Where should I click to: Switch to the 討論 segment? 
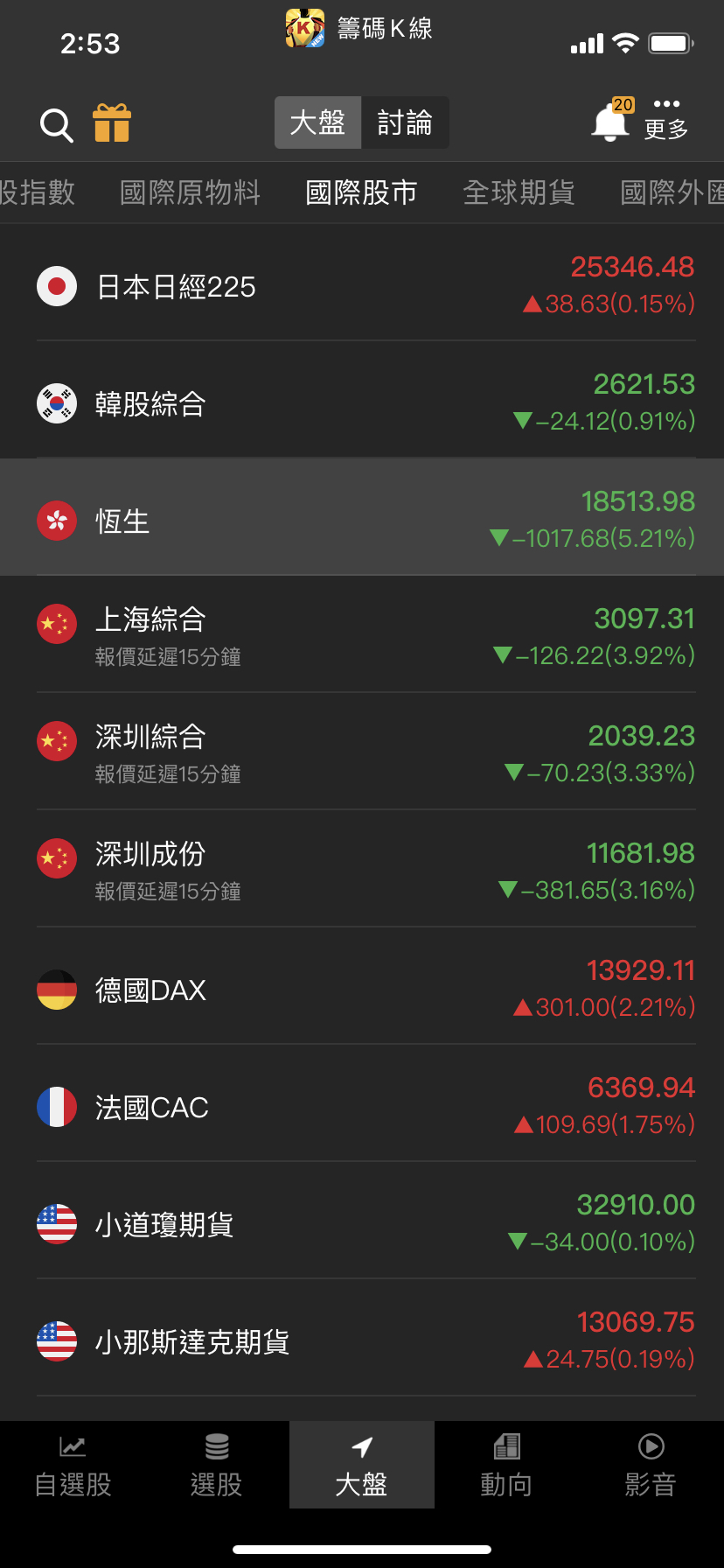tap(405, 122)
